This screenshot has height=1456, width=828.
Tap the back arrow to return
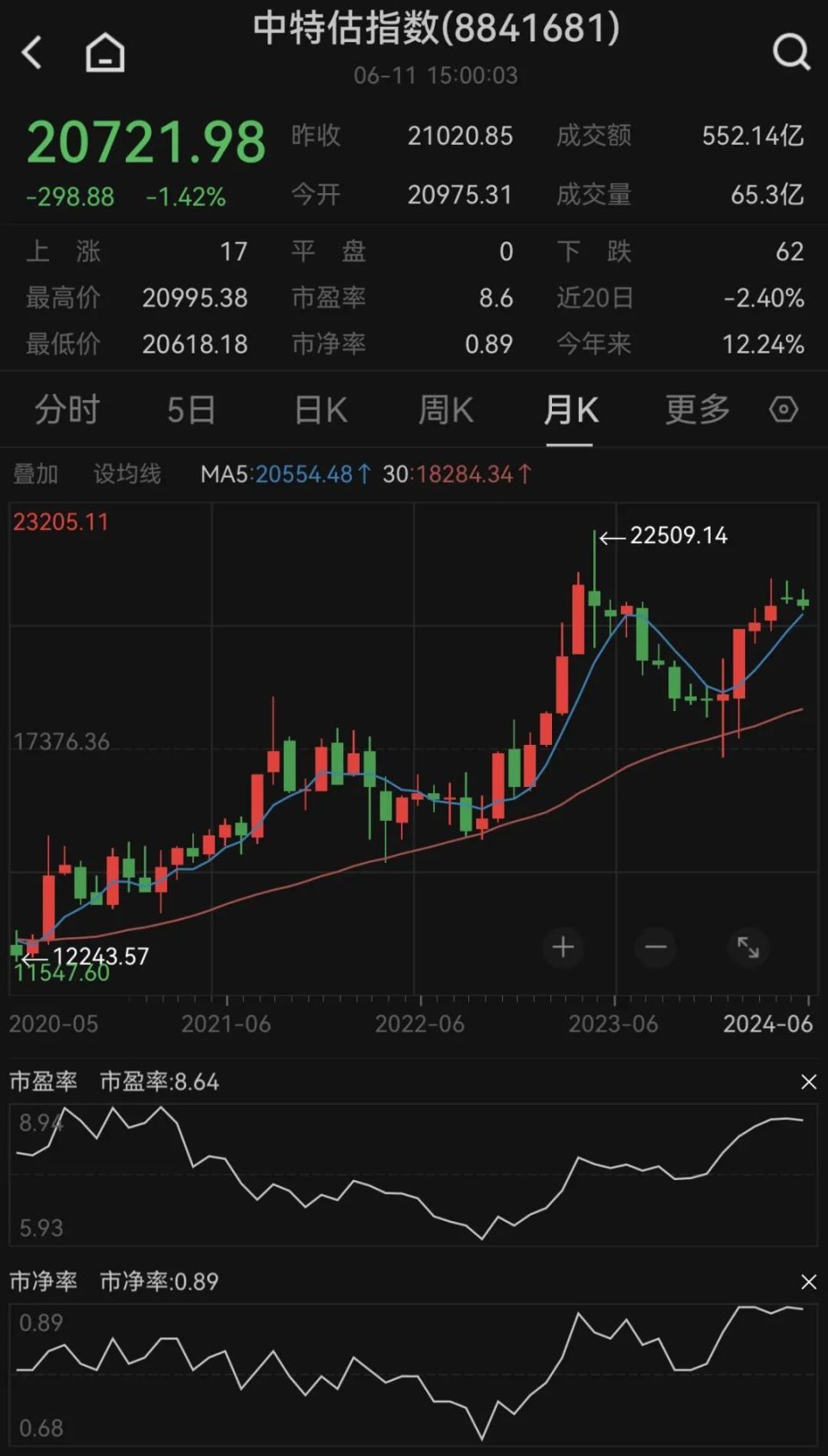(x=32, y=51)
